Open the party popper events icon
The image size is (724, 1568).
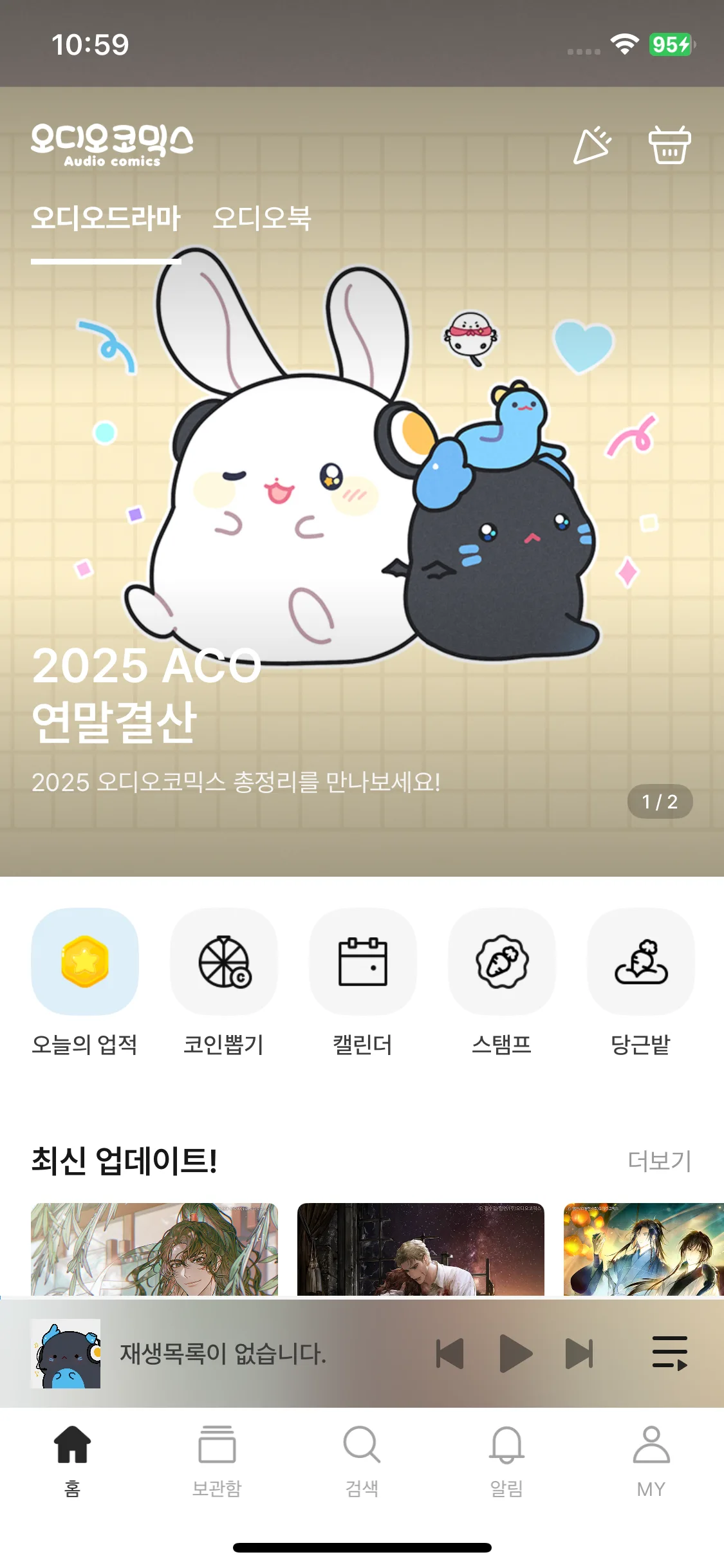pyautogui.click(x=592, y=145)
